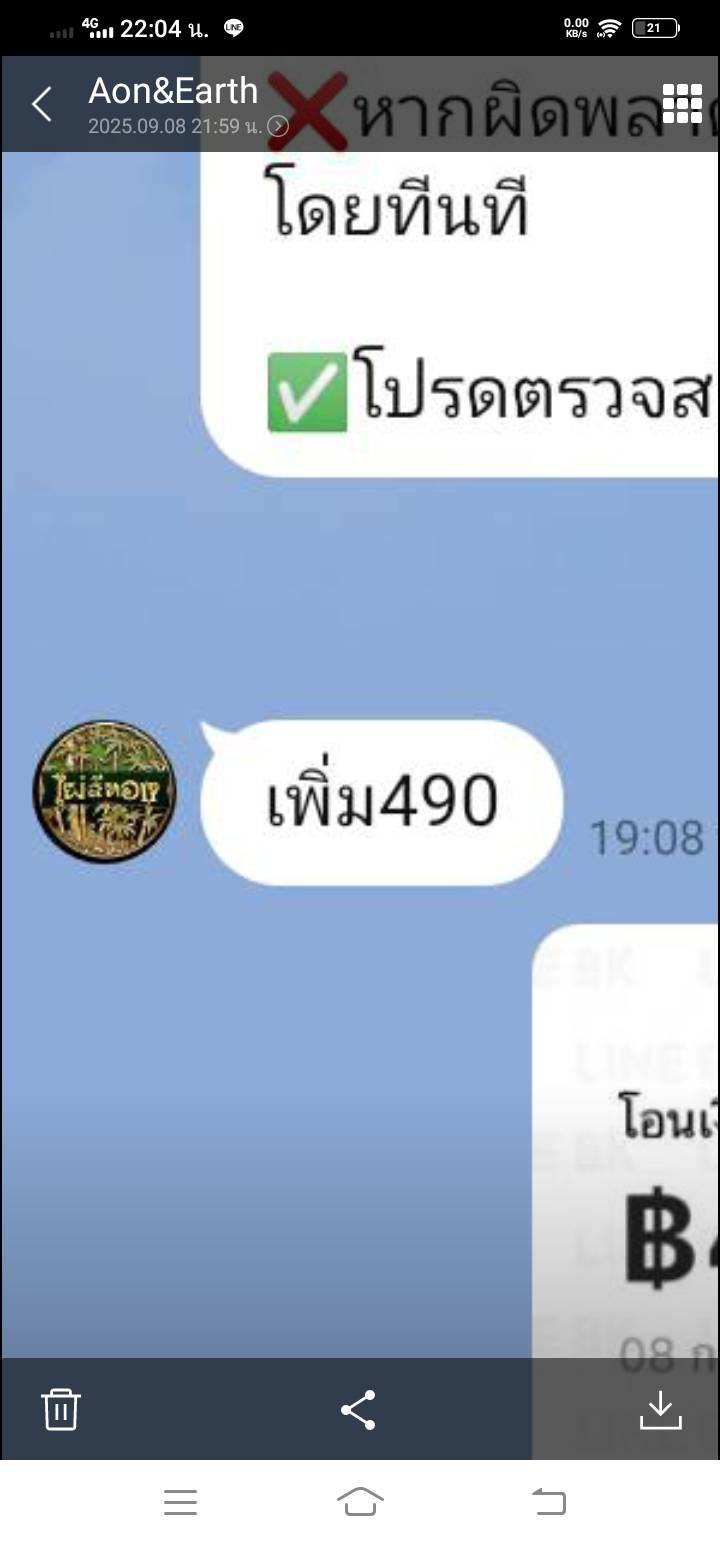The height and width of the screenshot is (1544, 720).
Task: Tap the system back button
Action: click(548, 1501)
